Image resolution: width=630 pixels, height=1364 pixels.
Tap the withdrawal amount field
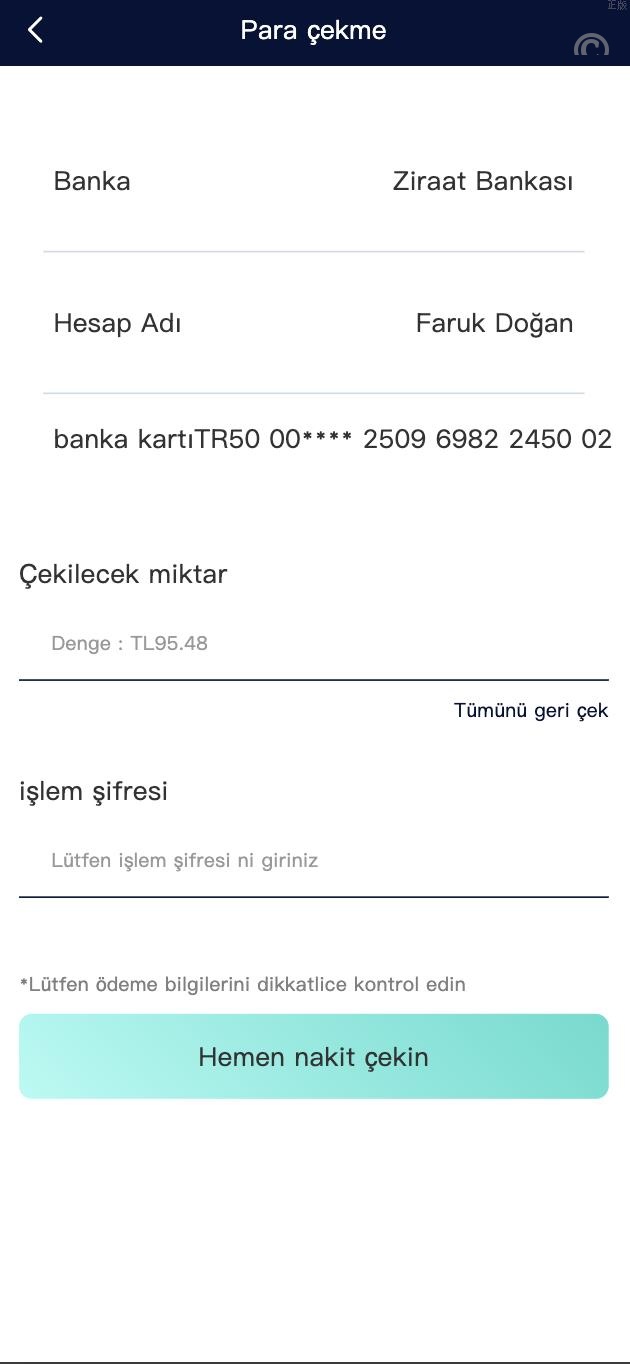point(313,644)
